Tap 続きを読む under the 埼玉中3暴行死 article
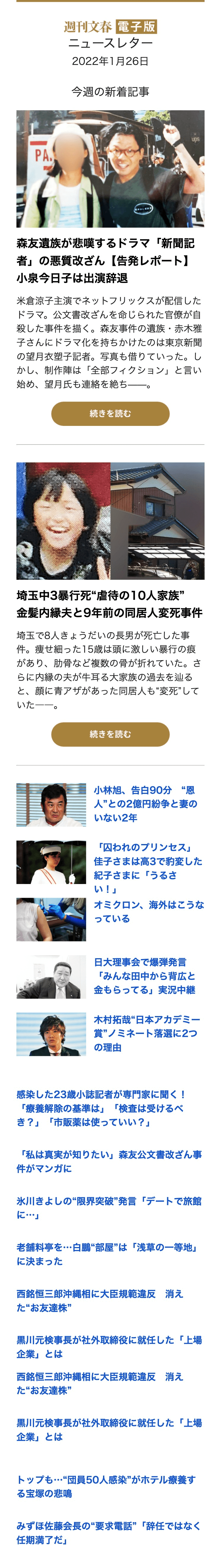 coord(110,734)
